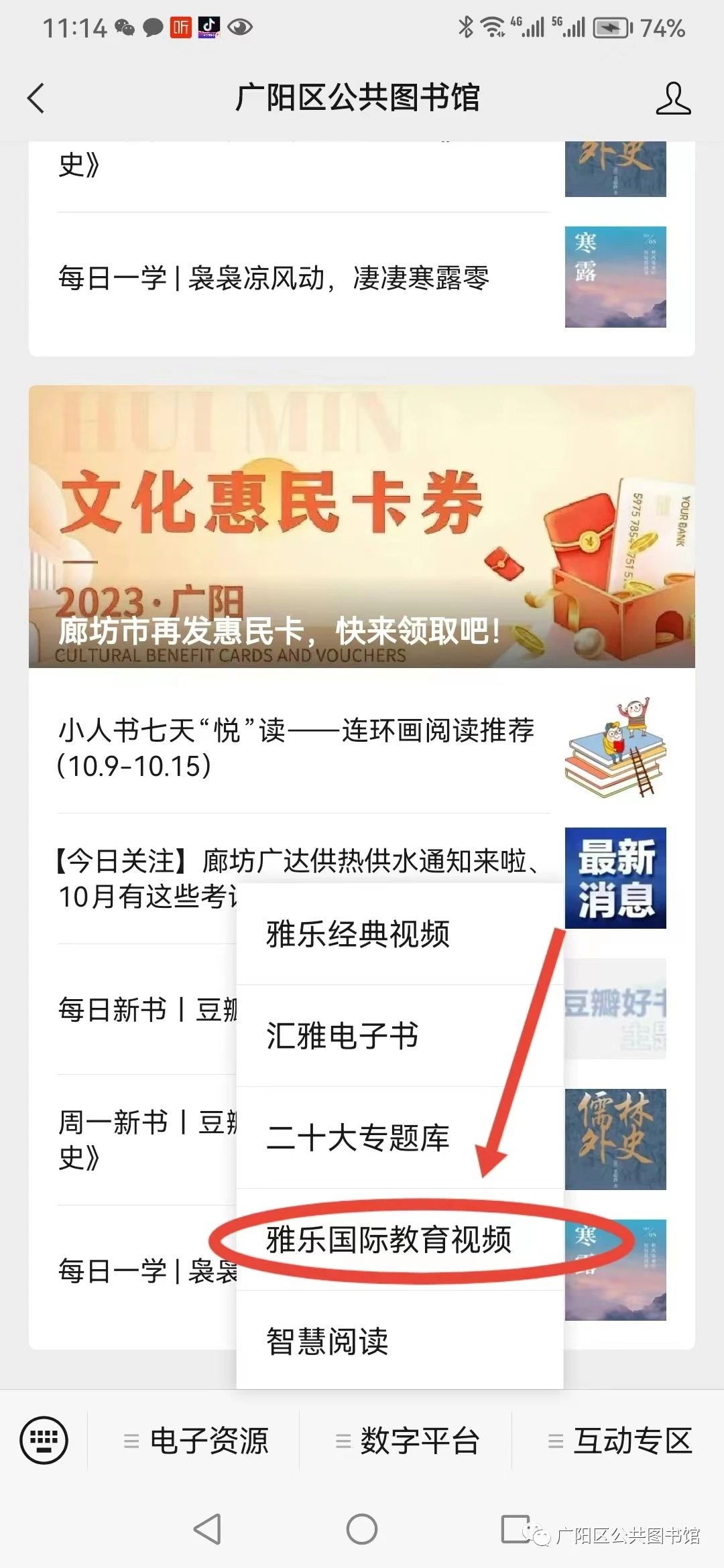This screenshot has height=1568, width=724.
Task: Expand the 互动专区 menu
Action: coord(620,1441)
